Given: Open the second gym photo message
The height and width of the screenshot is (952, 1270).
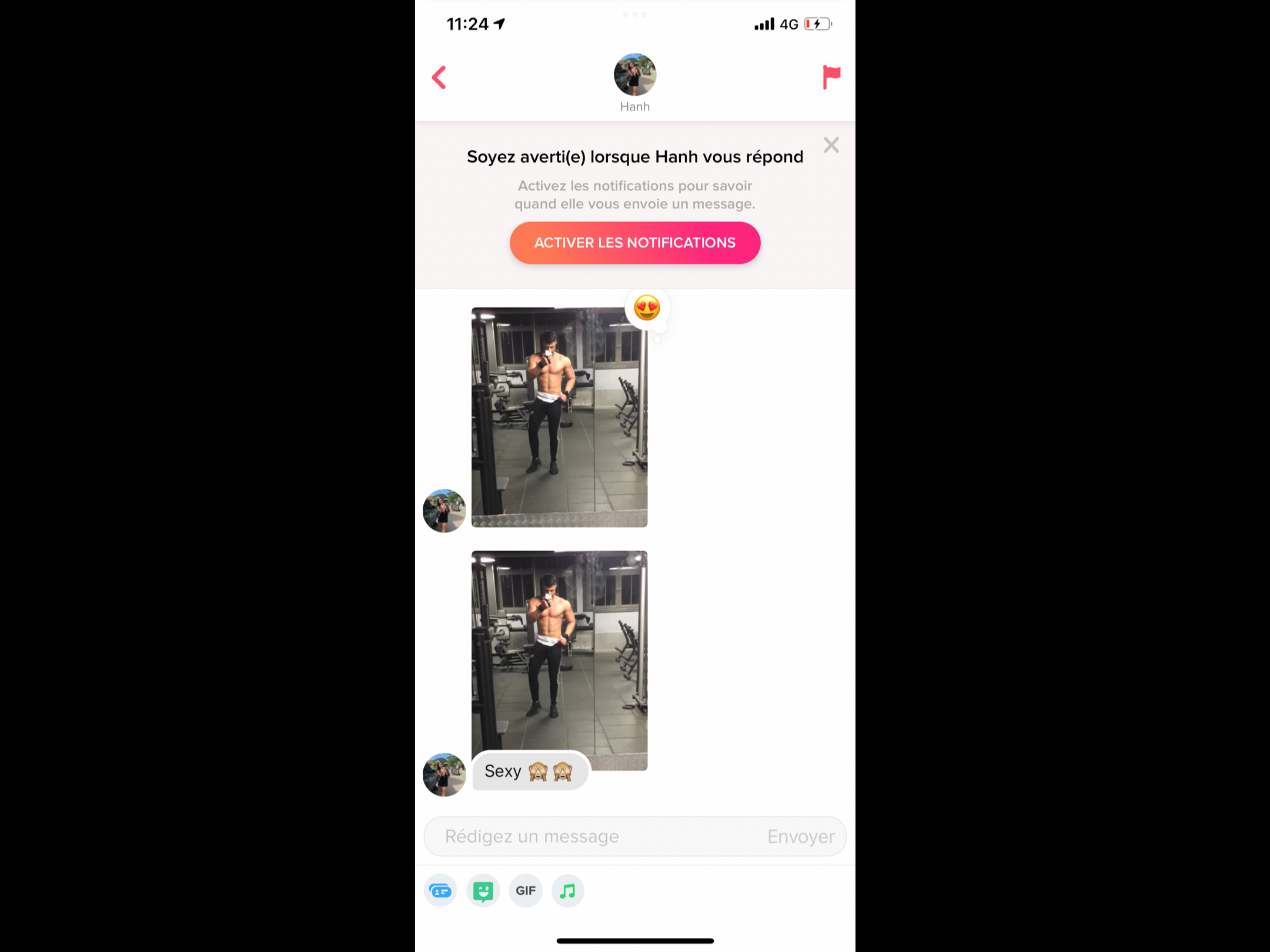Looking at the screenshot, I should 559,652.
